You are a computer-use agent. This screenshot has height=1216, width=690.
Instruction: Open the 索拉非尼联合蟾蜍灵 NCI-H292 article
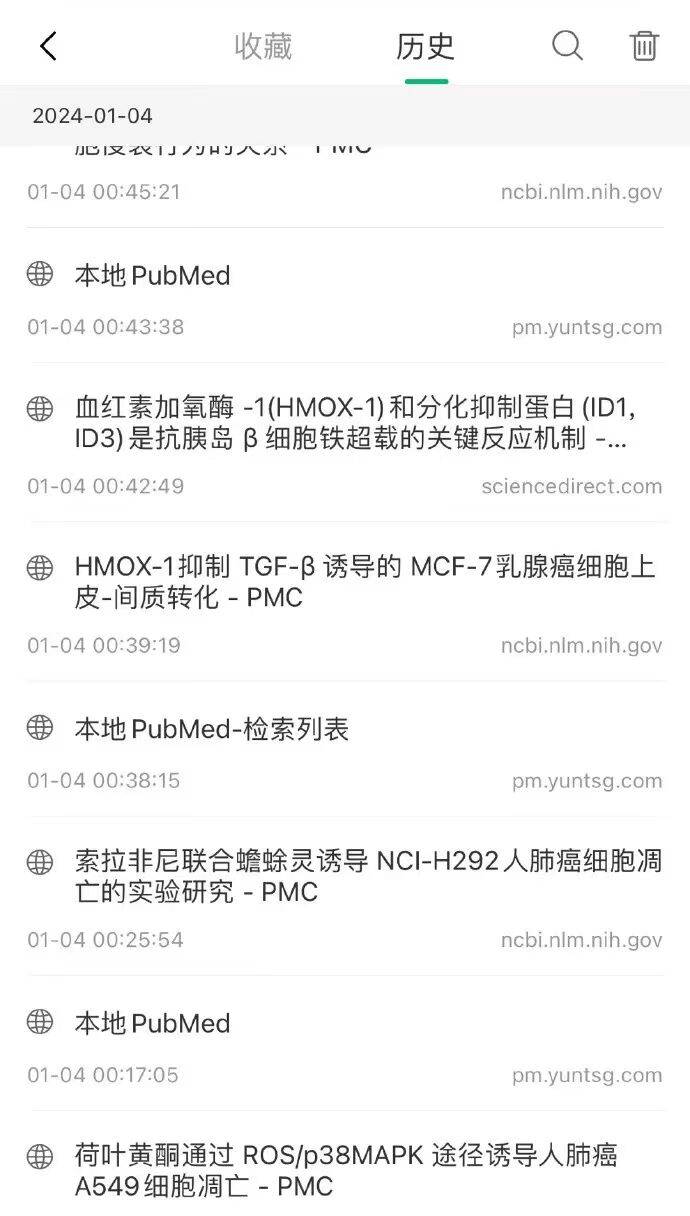[x=345, y=896]
